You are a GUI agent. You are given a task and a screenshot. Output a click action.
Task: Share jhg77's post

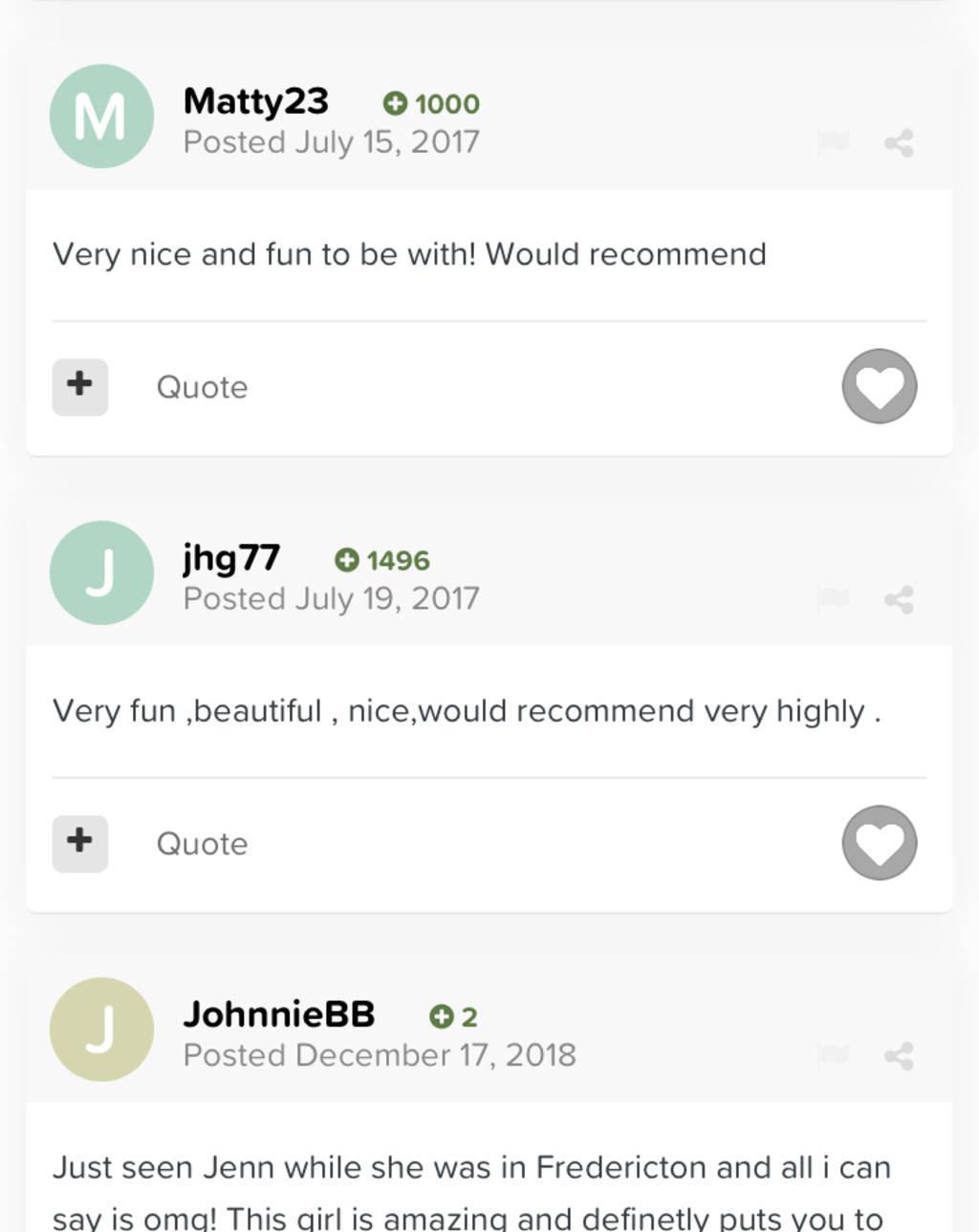click(899, 599)
